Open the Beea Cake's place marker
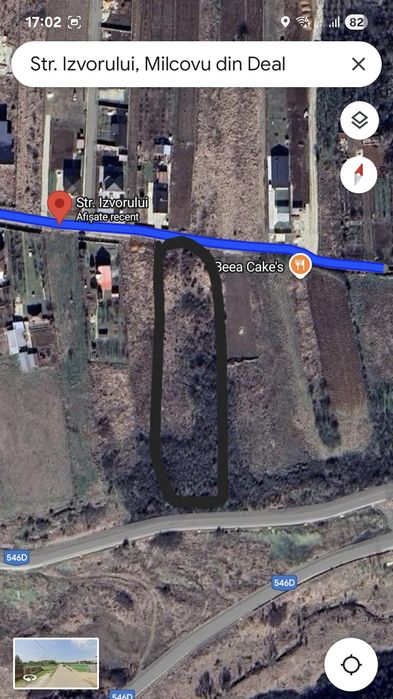The height and width of the screenshot is (699, 393). (x=302, y=267)
